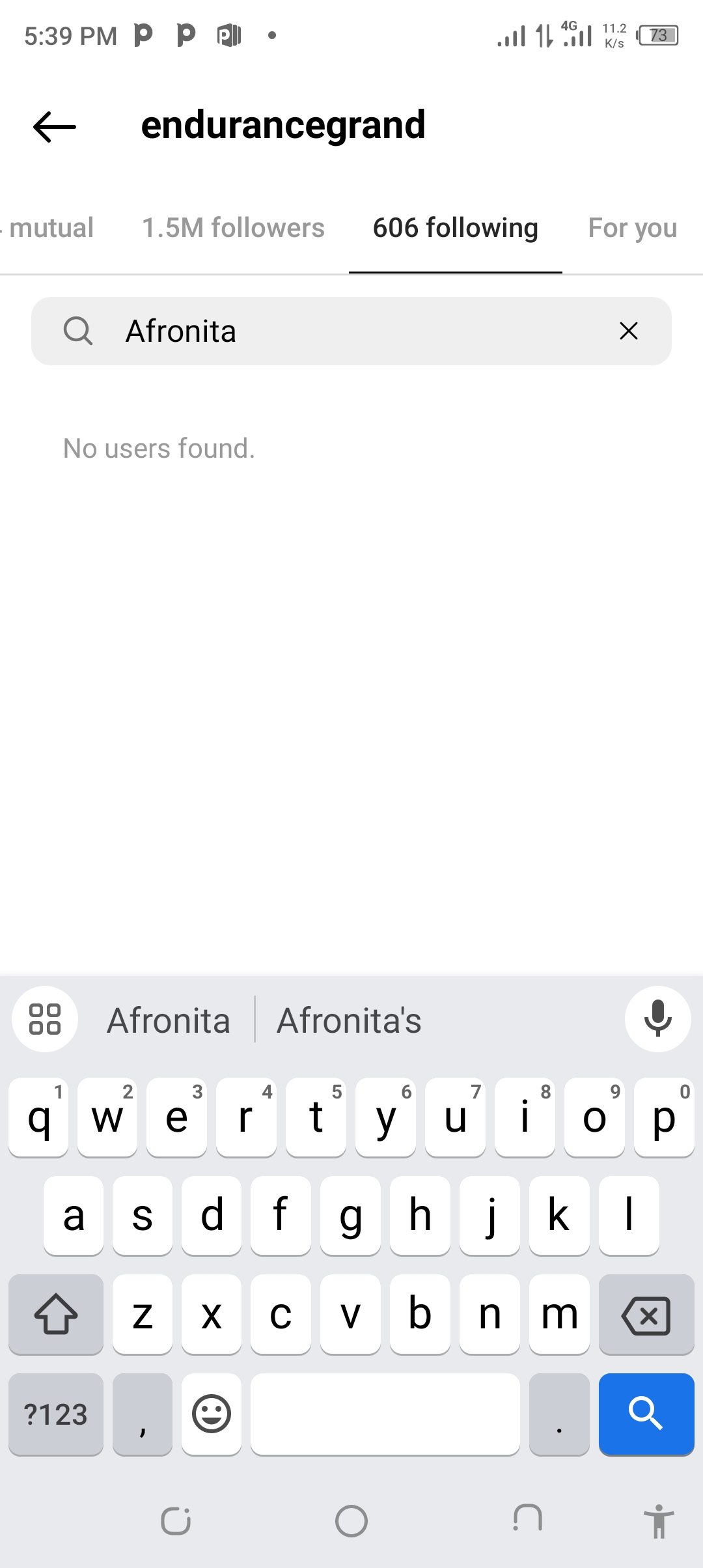Tap the Afronita search field

point(351,331)
